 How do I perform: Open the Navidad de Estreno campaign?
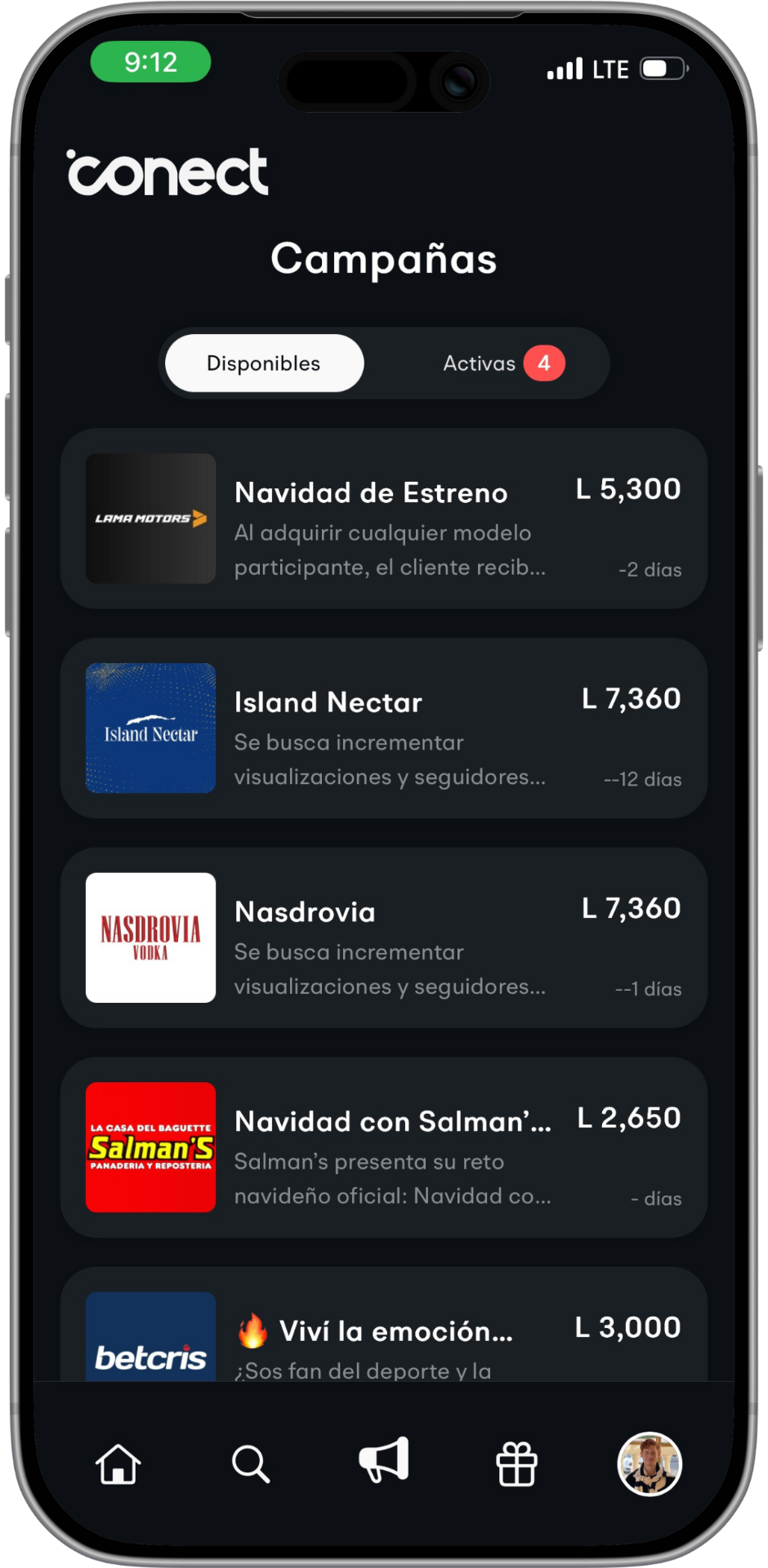pyautogui.click(x=383, y=519)
